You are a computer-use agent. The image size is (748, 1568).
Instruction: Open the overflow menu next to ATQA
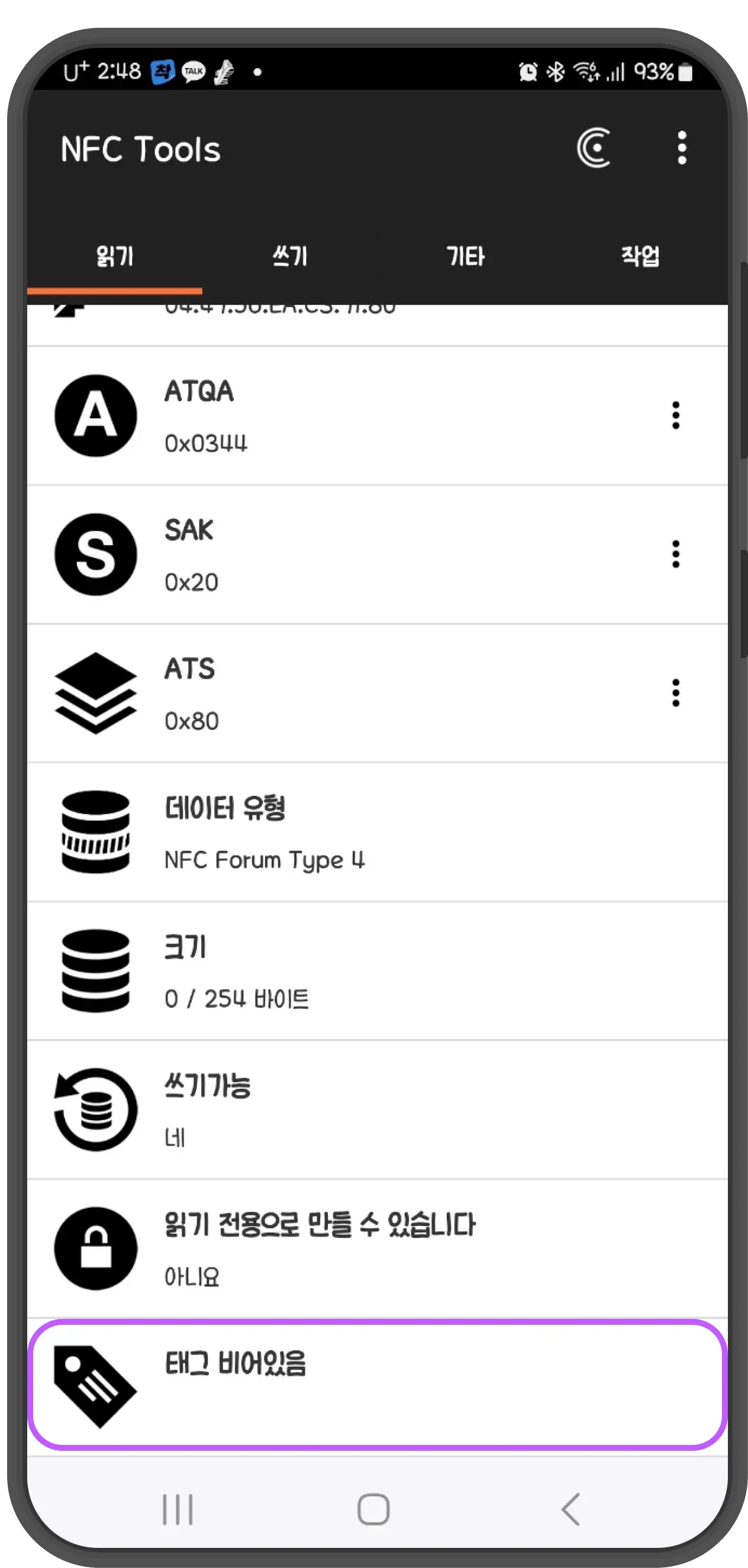click(676, 415)
